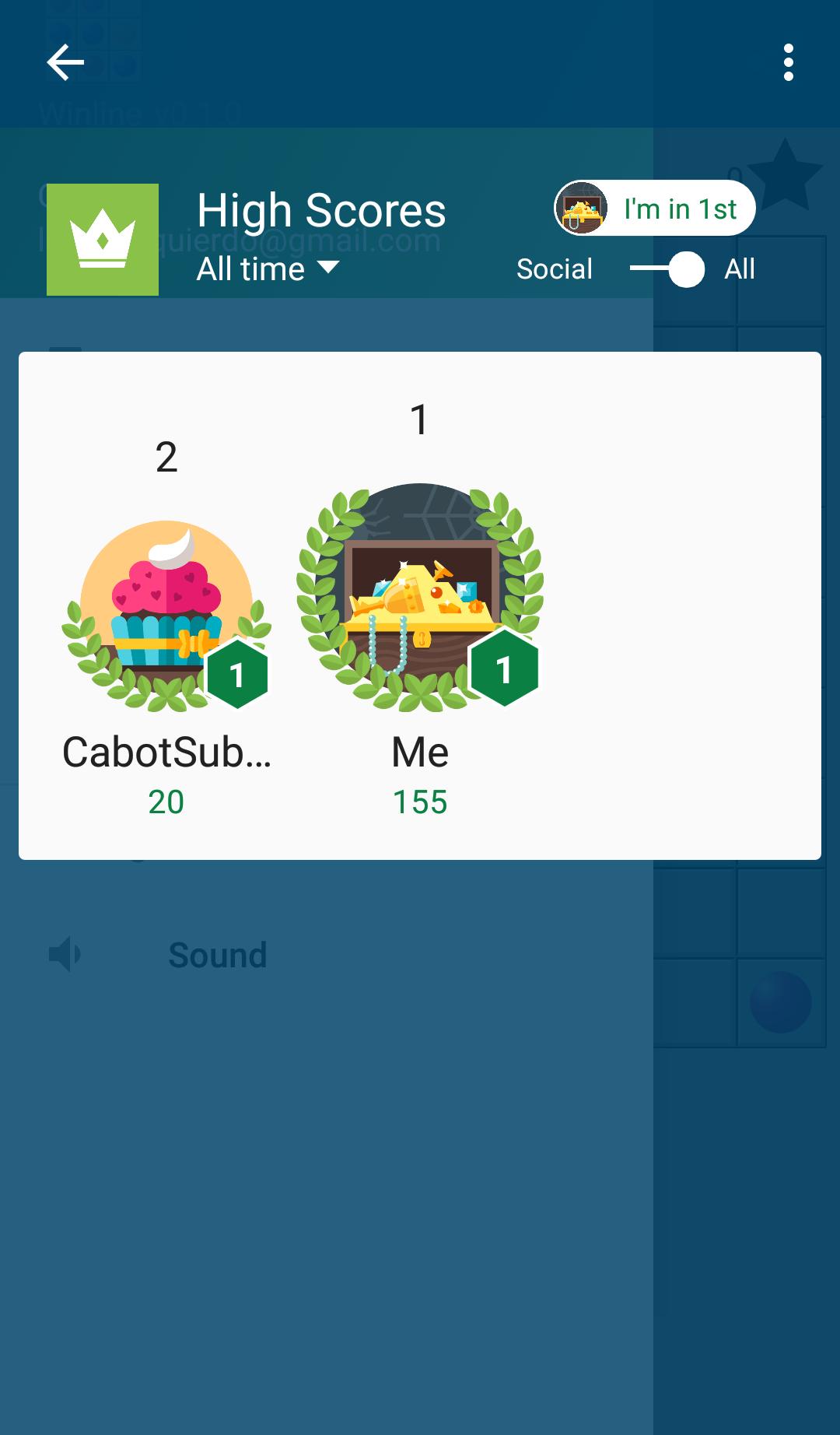Go back using the arrow icon
Image resolution: width=840 pixels, height=1435 pixels.
[x=65, y=62]
